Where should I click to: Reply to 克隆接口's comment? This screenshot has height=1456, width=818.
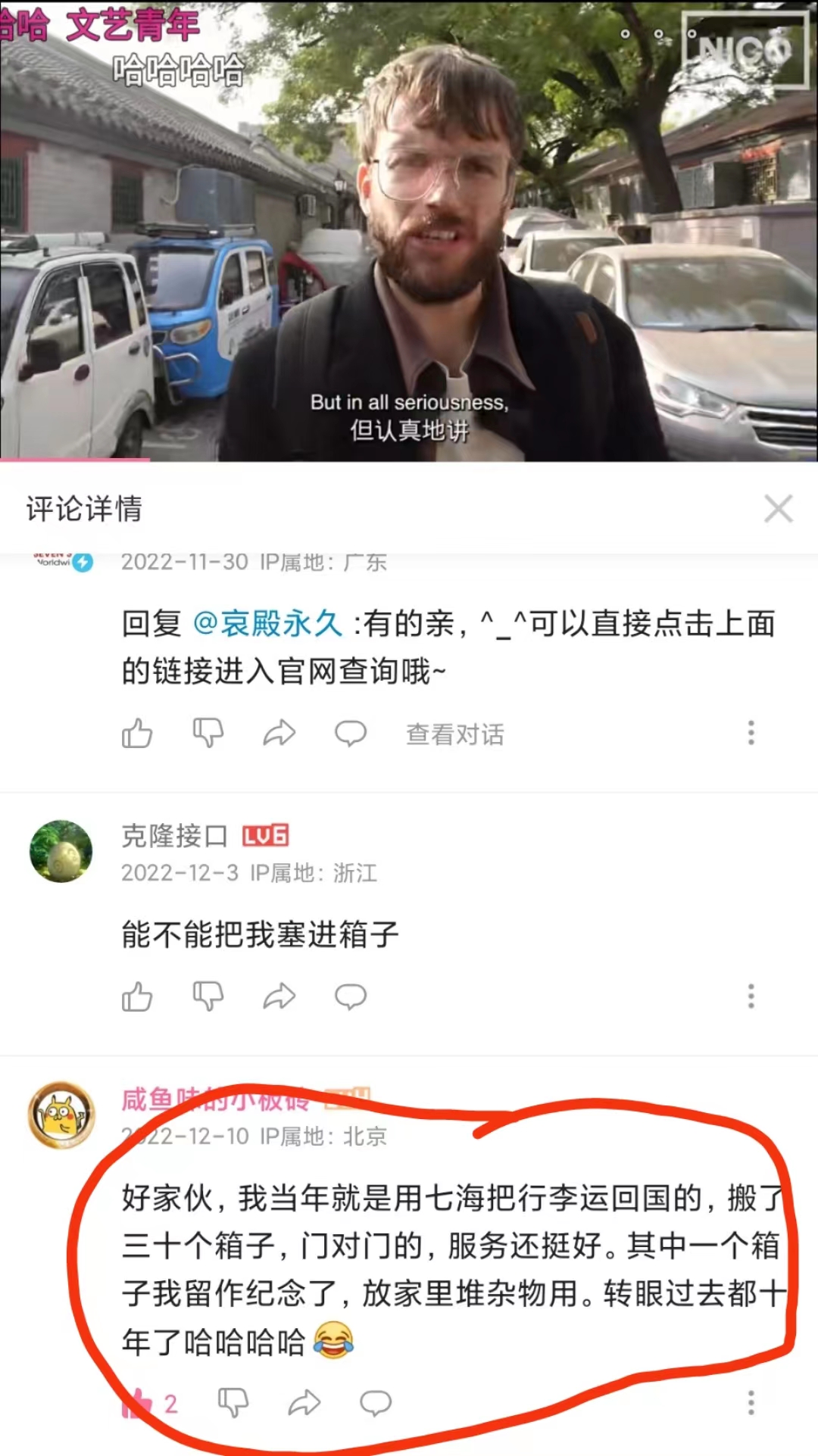[x=350, y=996]
